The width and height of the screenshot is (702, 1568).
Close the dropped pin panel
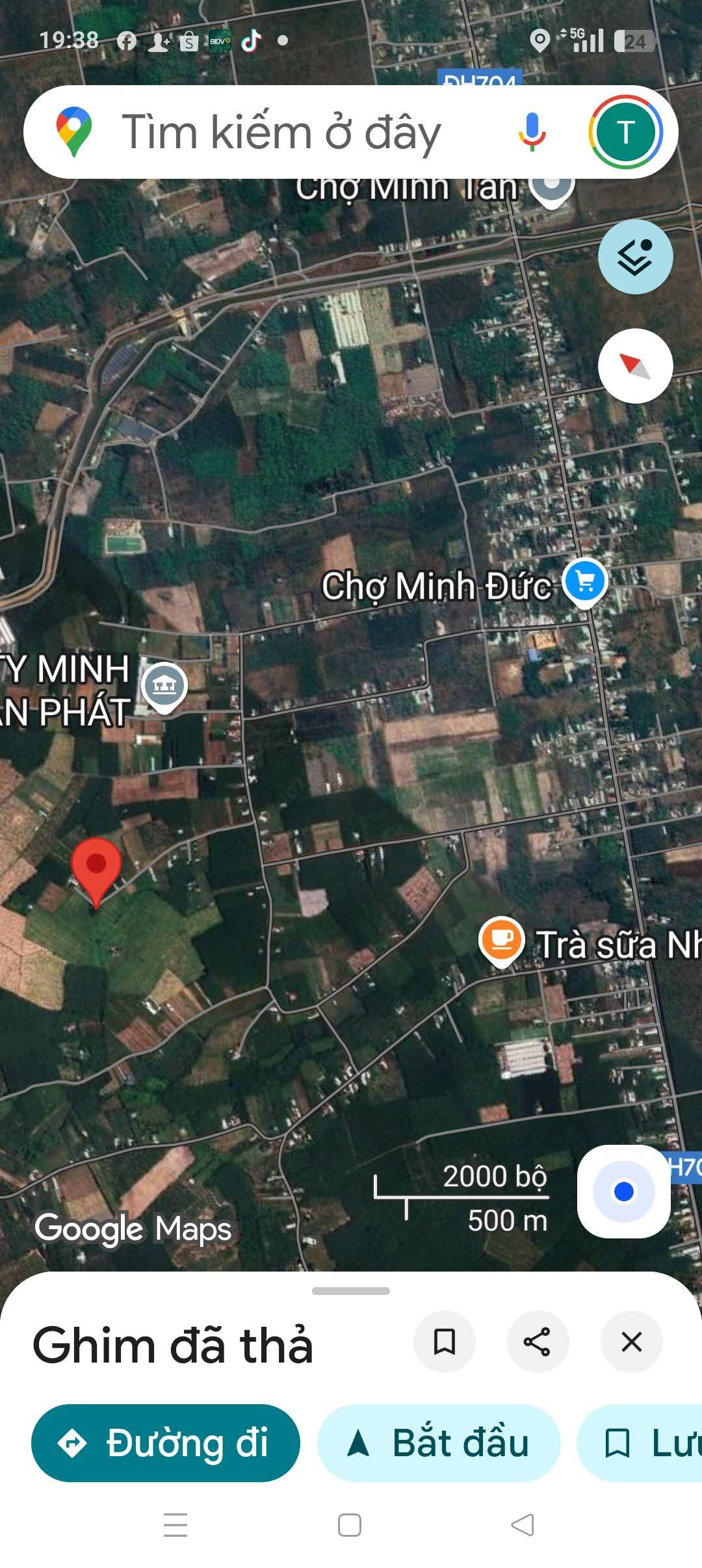631,1342
